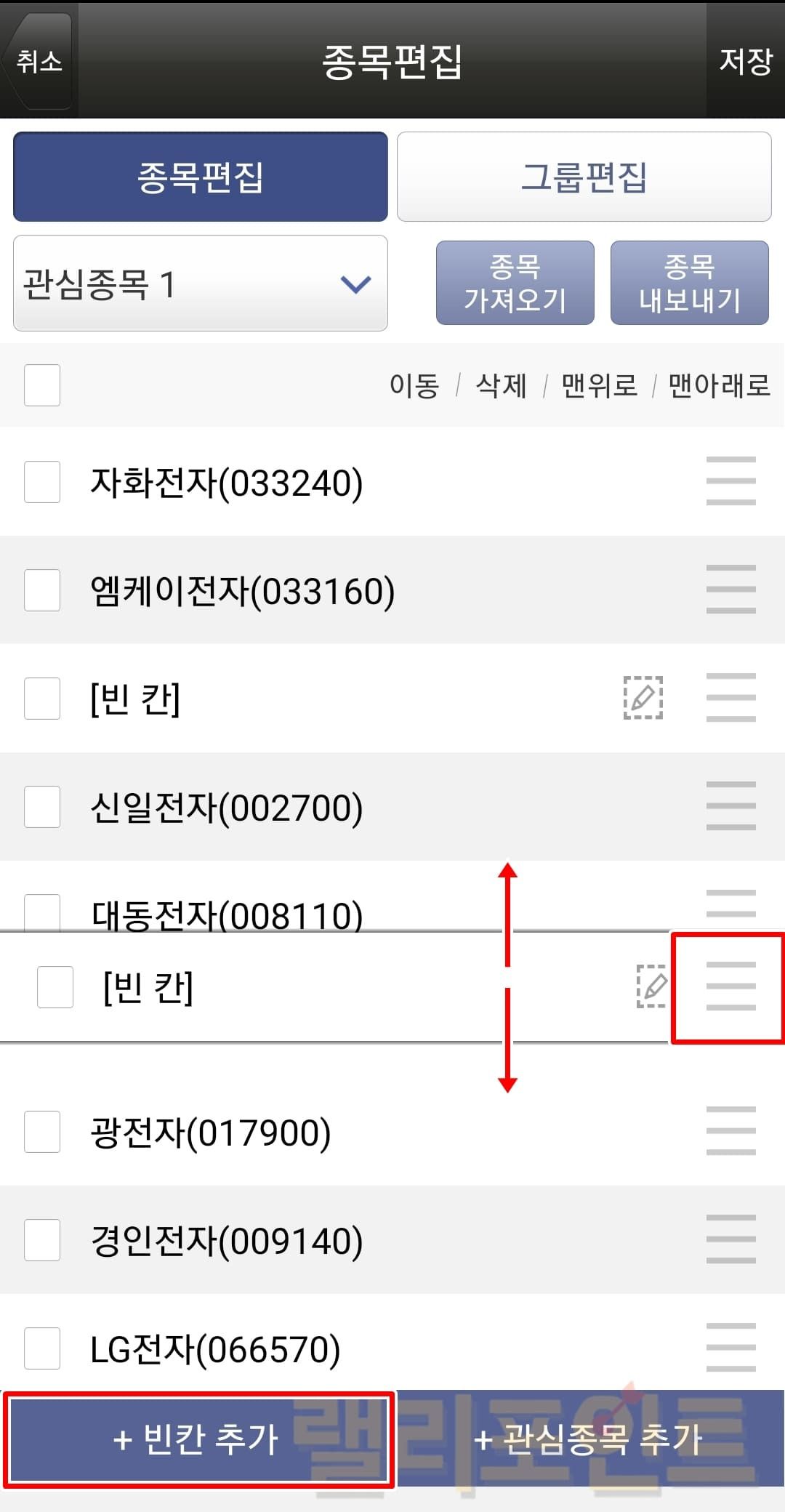Tap 맨위로 to move to top

[599, 385]
